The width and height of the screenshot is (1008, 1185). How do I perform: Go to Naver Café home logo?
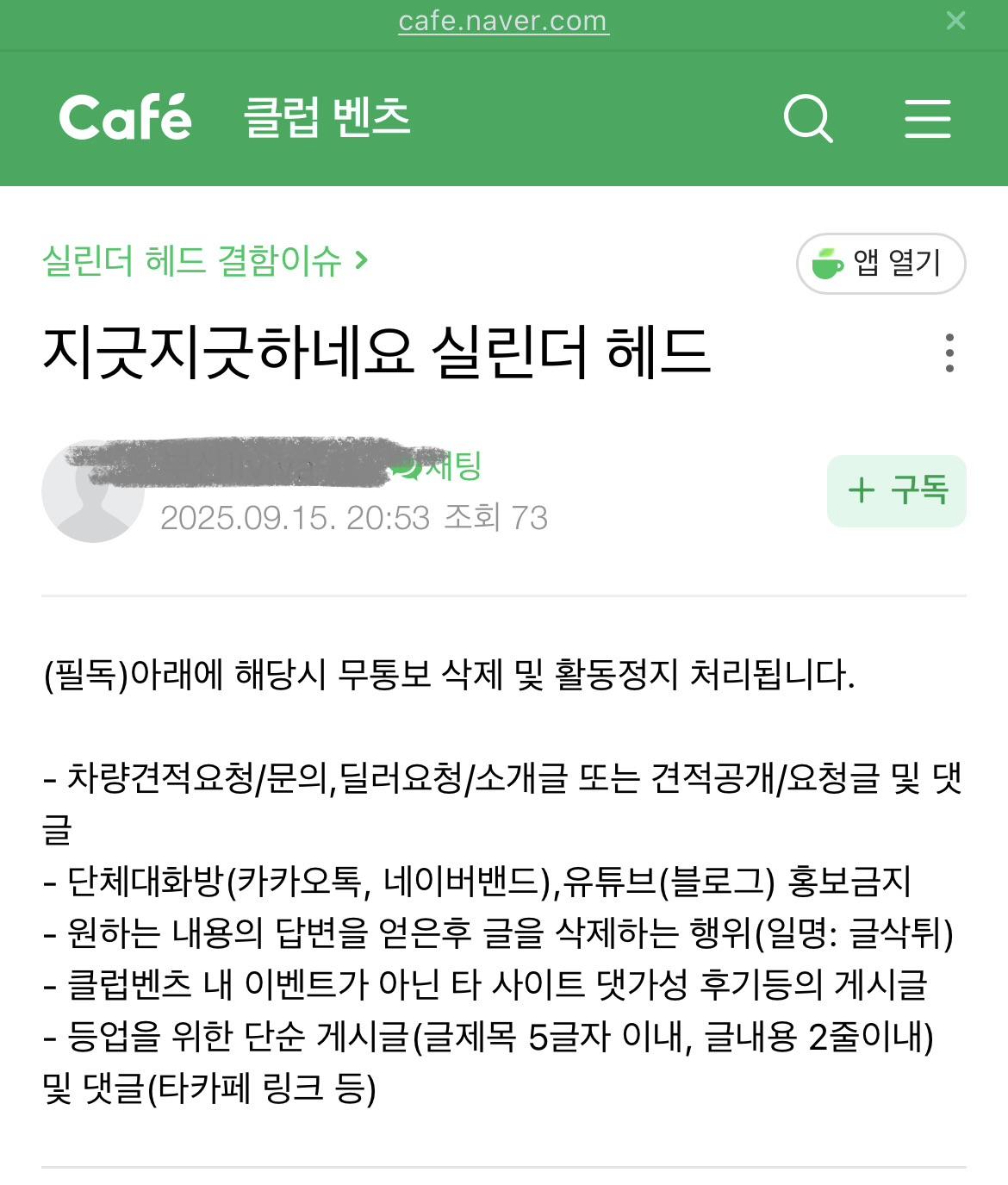click(126, 118)
